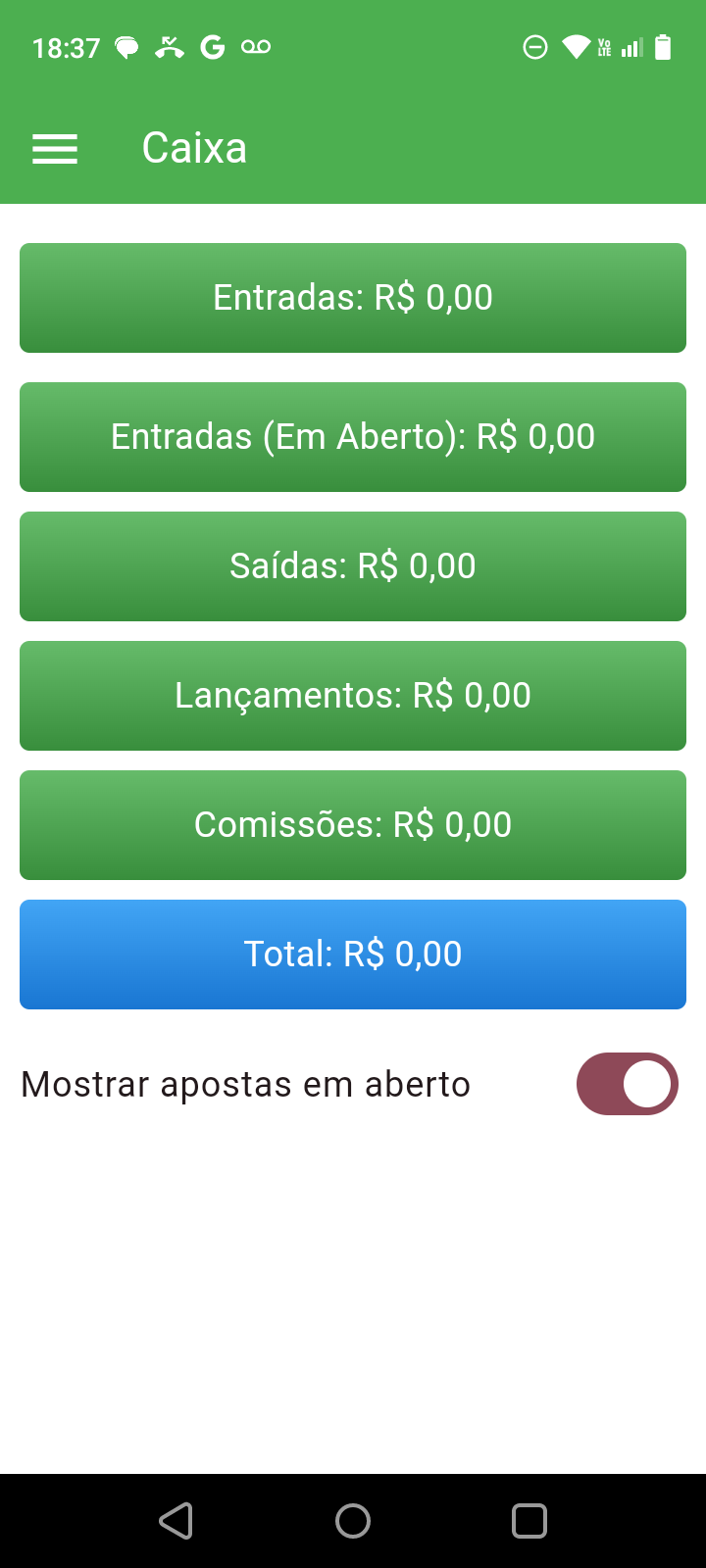Open Entradas (Em Aberto) details
This screenshot has width=706, height=1568.
point(353,437)
